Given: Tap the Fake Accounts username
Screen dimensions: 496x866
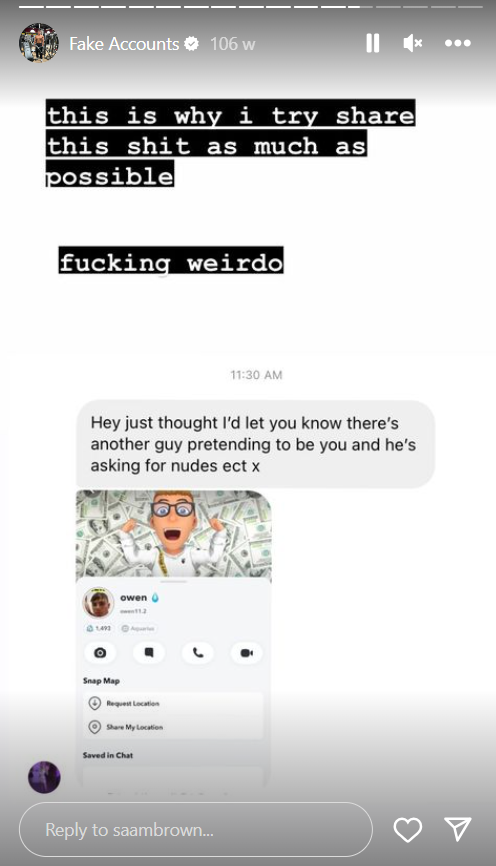Looking at the screenshot, I should (124, 44).
